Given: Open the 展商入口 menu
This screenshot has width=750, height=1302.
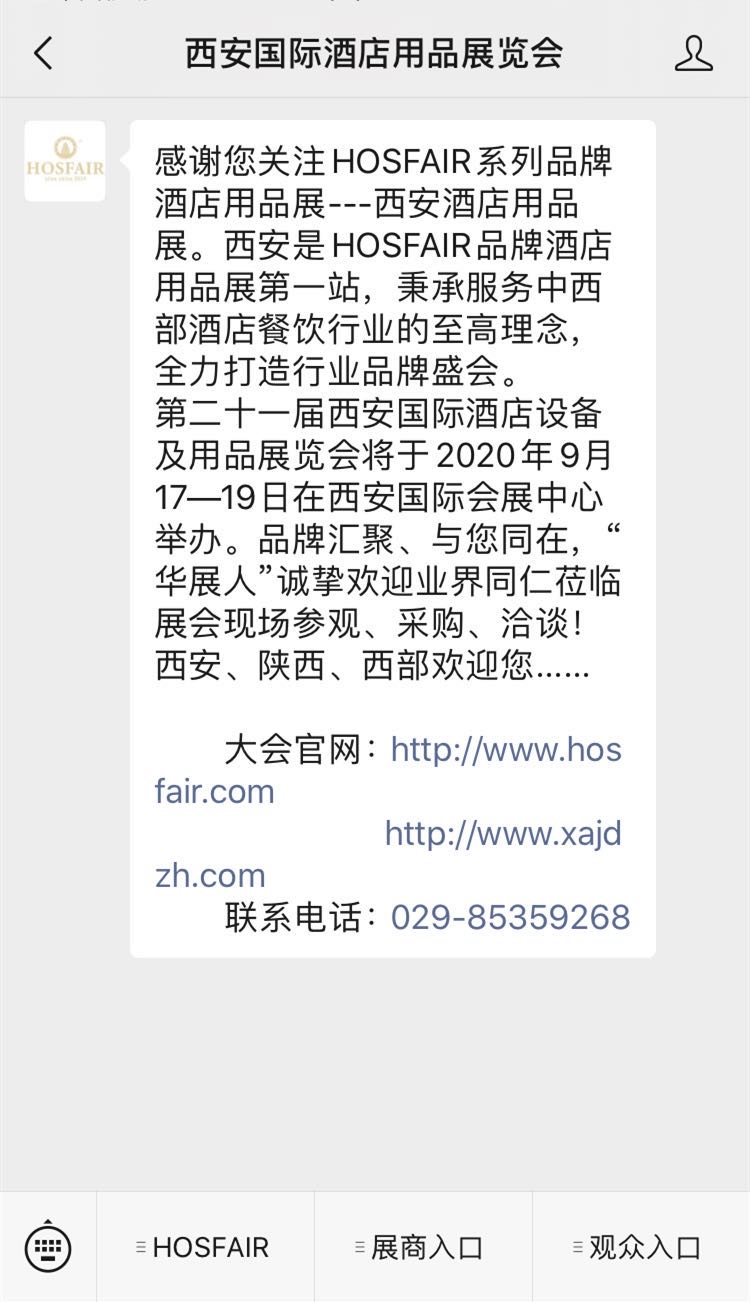Looking at the screenshot, I should pos(423,1247).
